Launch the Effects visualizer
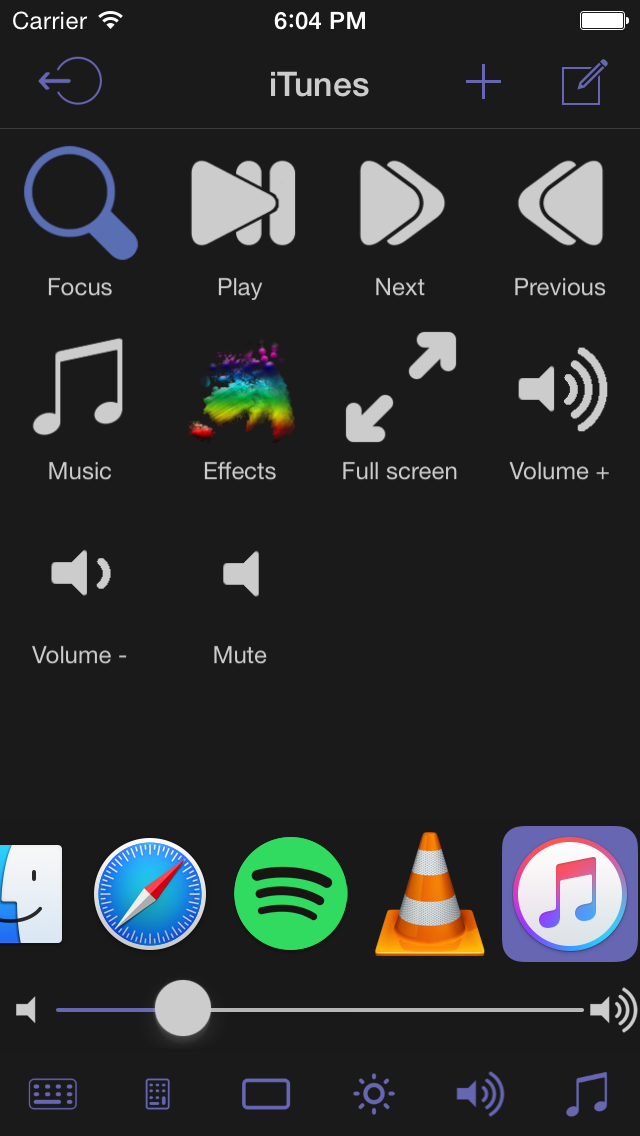This screenshot has height=1136, width=640. (241, 390)
